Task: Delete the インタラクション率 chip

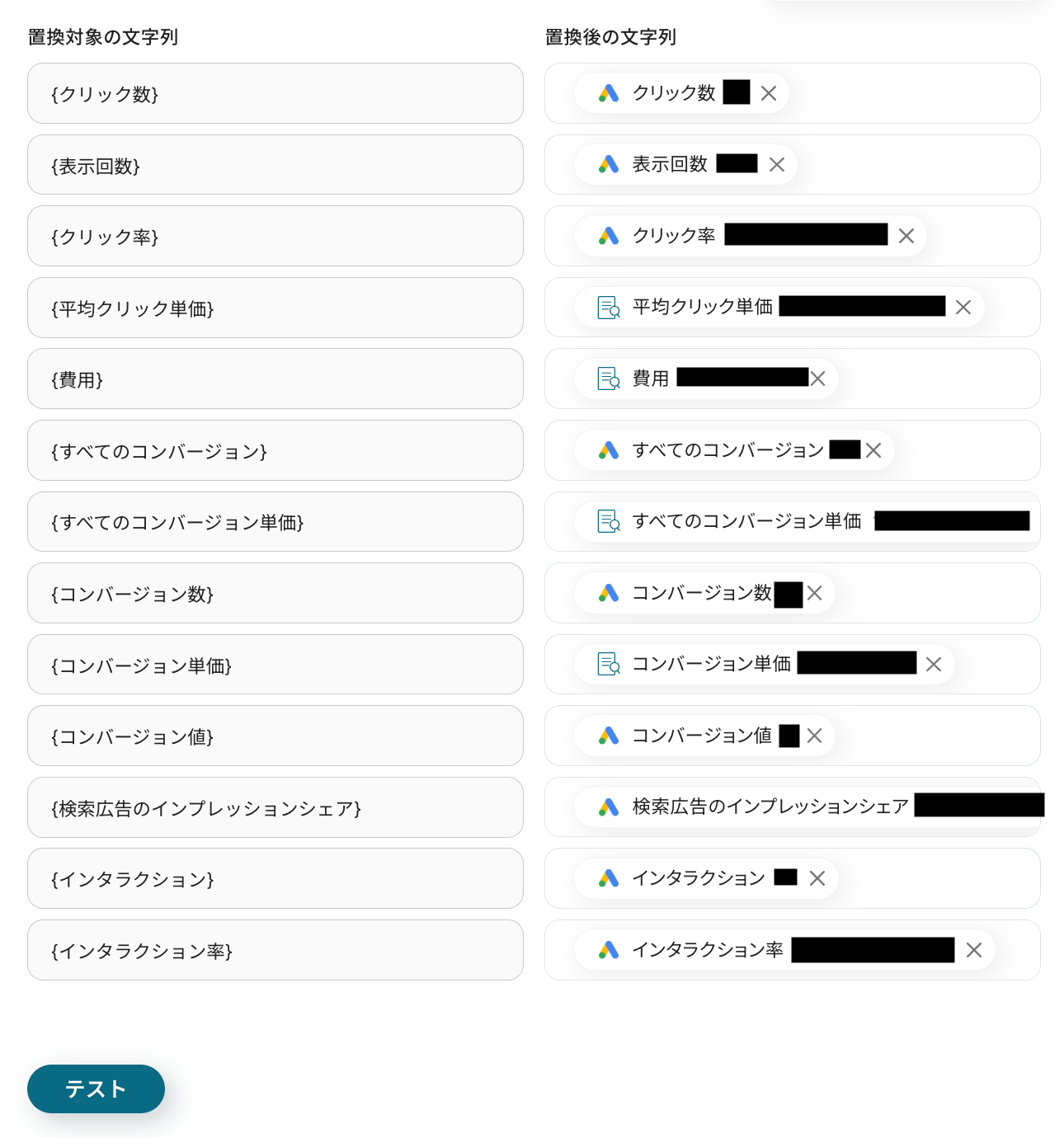Action: (x=974, y=950)
